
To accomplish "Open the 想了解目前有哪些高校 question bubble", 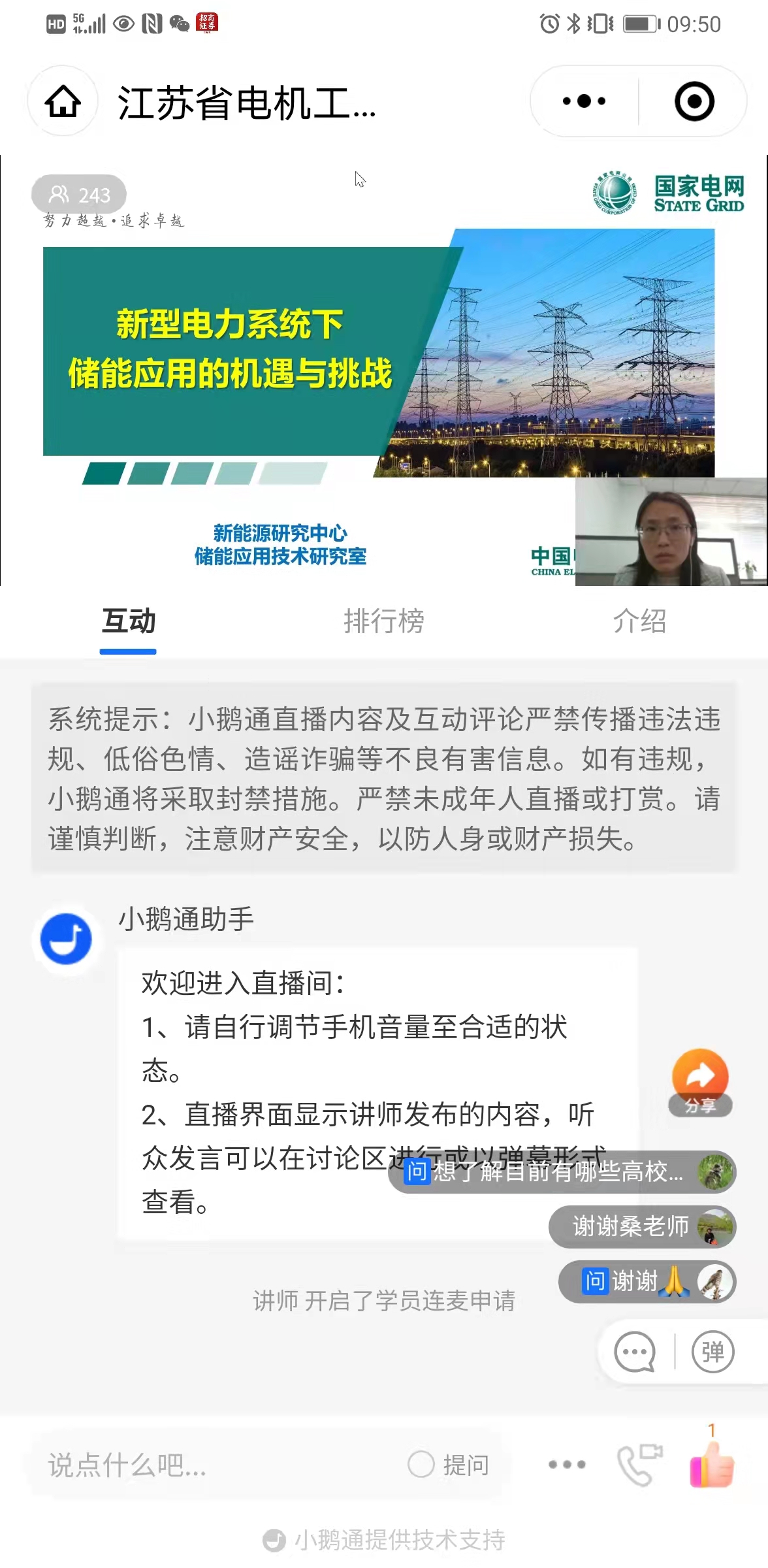I will (559, 1172).
